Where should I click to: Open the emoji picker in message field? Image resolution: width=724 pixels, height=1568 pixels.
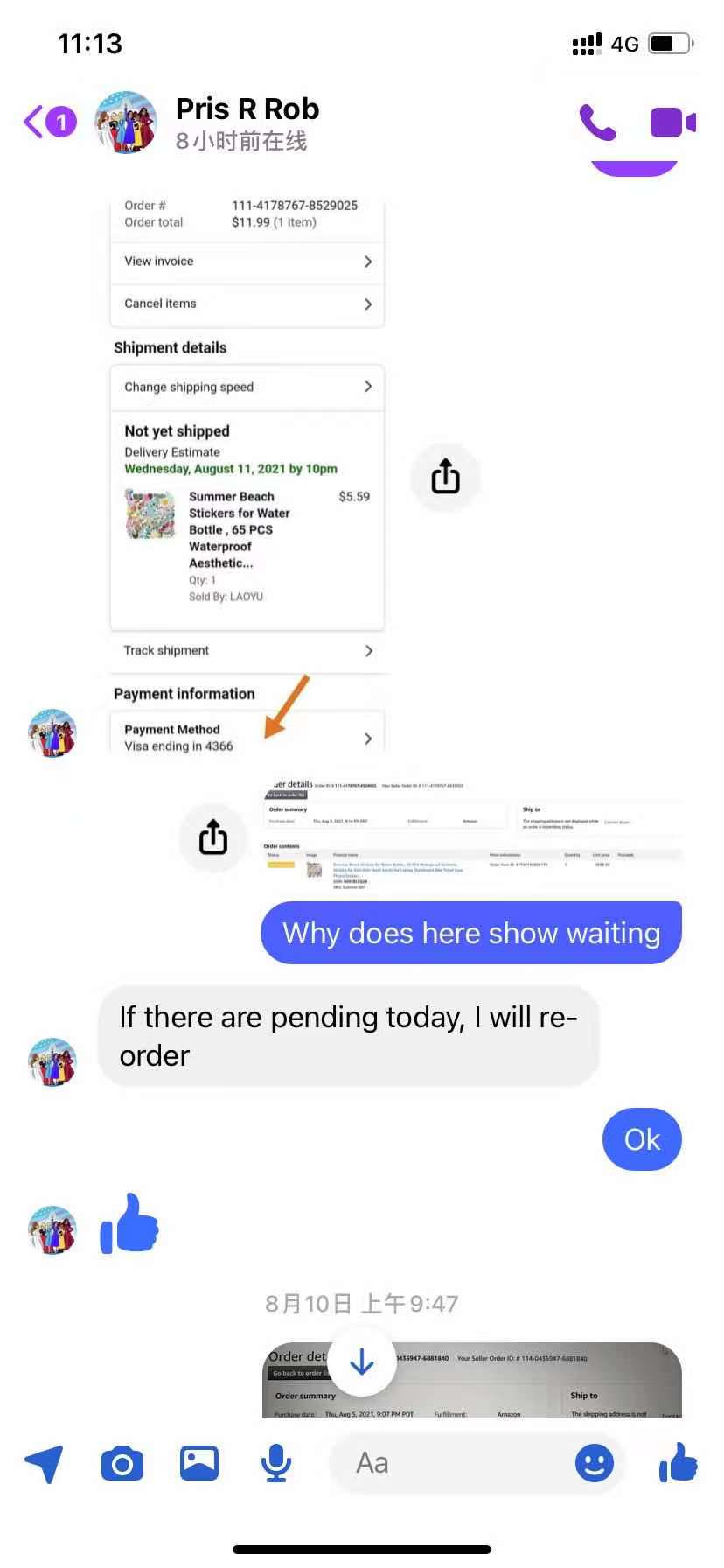click(594, 1463)
